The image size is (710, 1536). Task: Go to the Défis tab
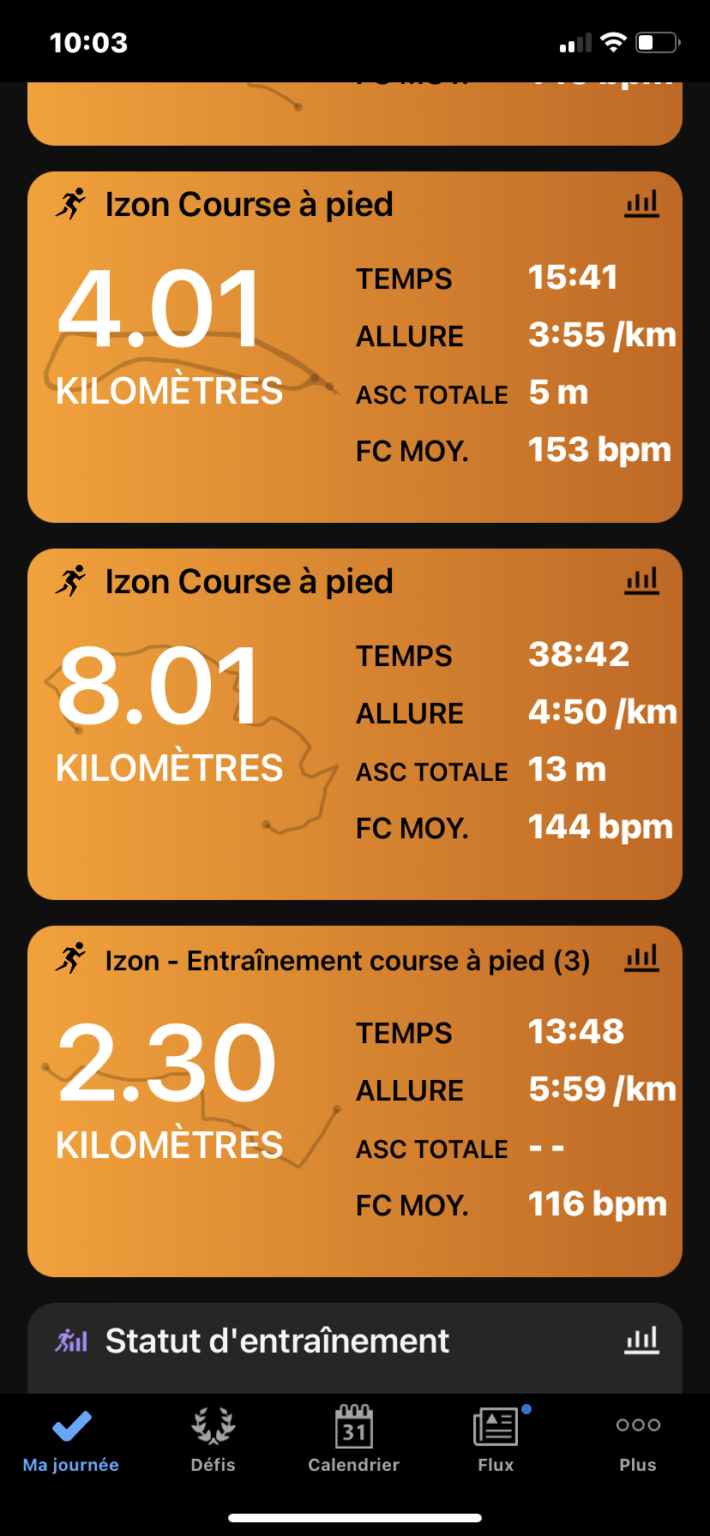coord(213,1441)
